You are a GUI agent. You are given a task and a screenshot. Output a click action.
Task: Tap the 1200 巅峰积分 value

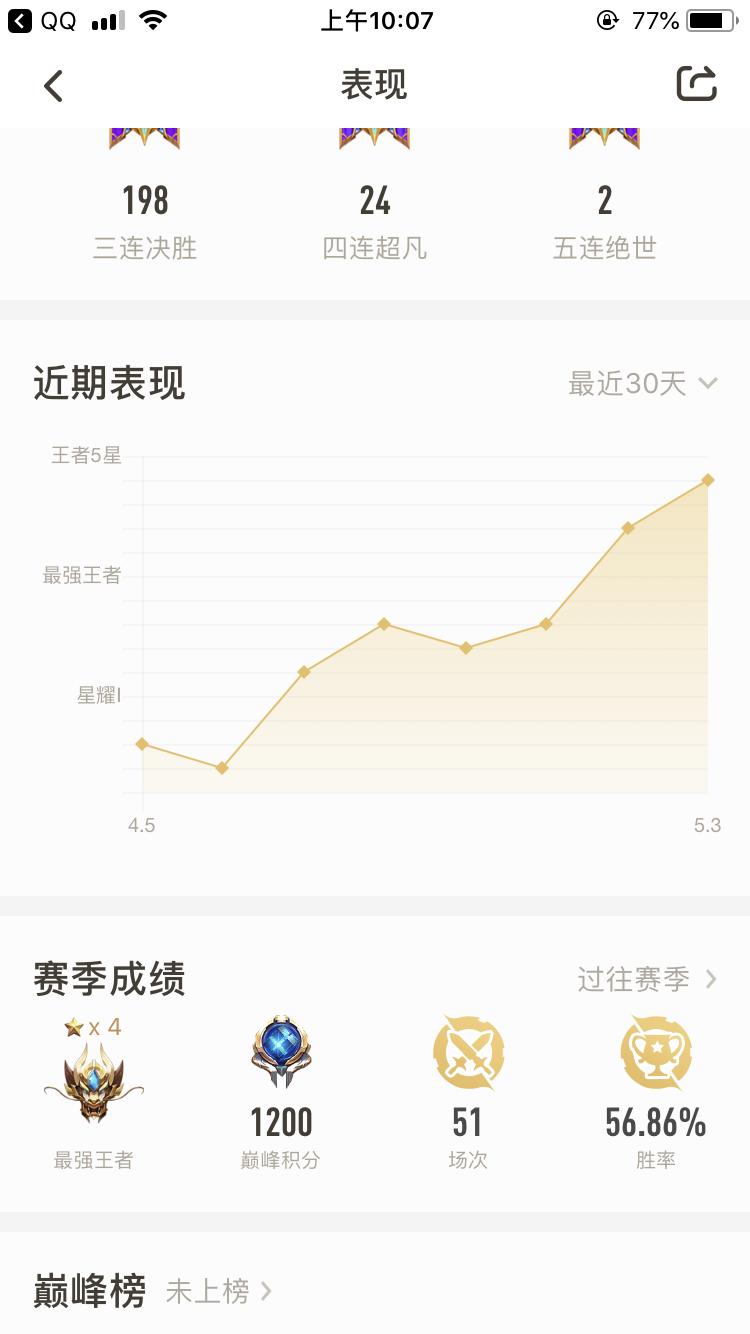tap(279, 1123)
